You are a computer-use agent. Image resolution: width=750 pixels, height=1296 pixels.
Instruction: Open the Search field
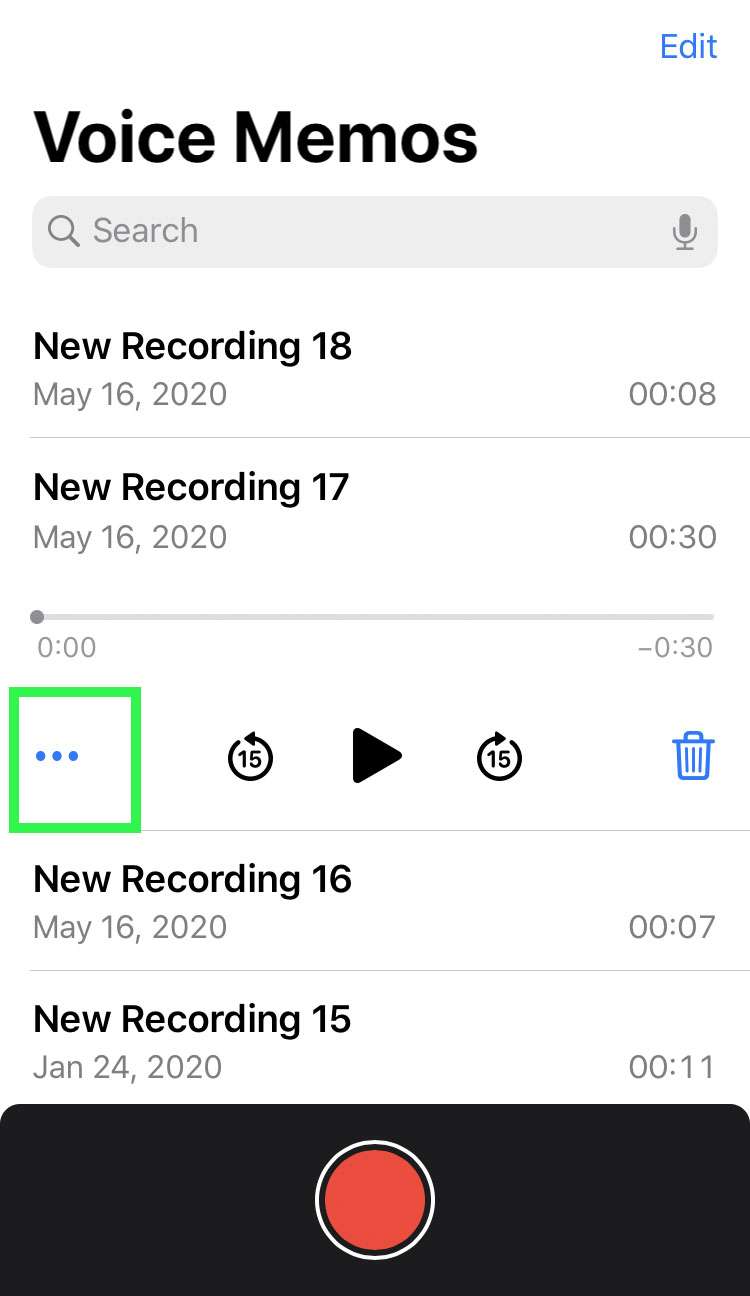point(340,231)
